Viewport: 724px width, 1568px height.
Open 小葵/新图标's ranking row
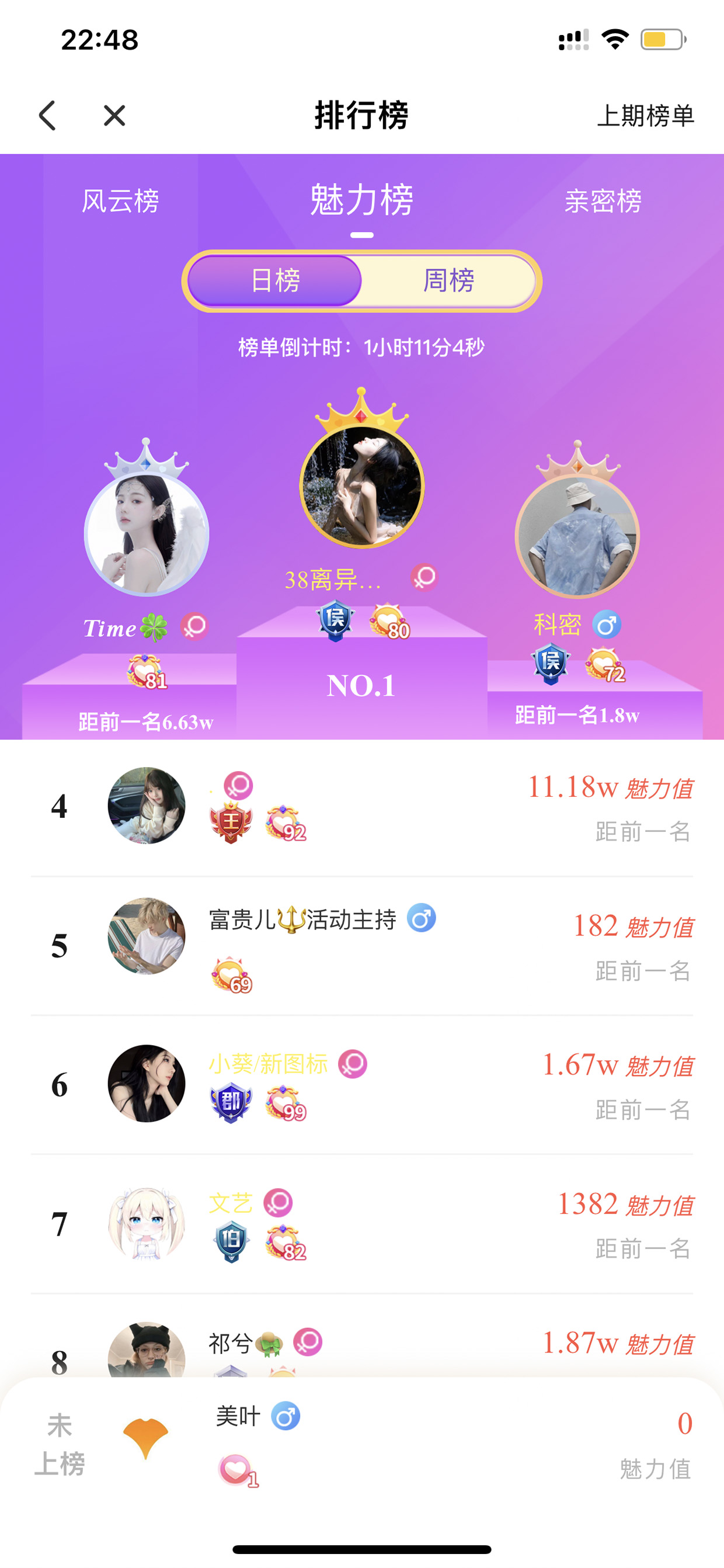click(362, 1084)
